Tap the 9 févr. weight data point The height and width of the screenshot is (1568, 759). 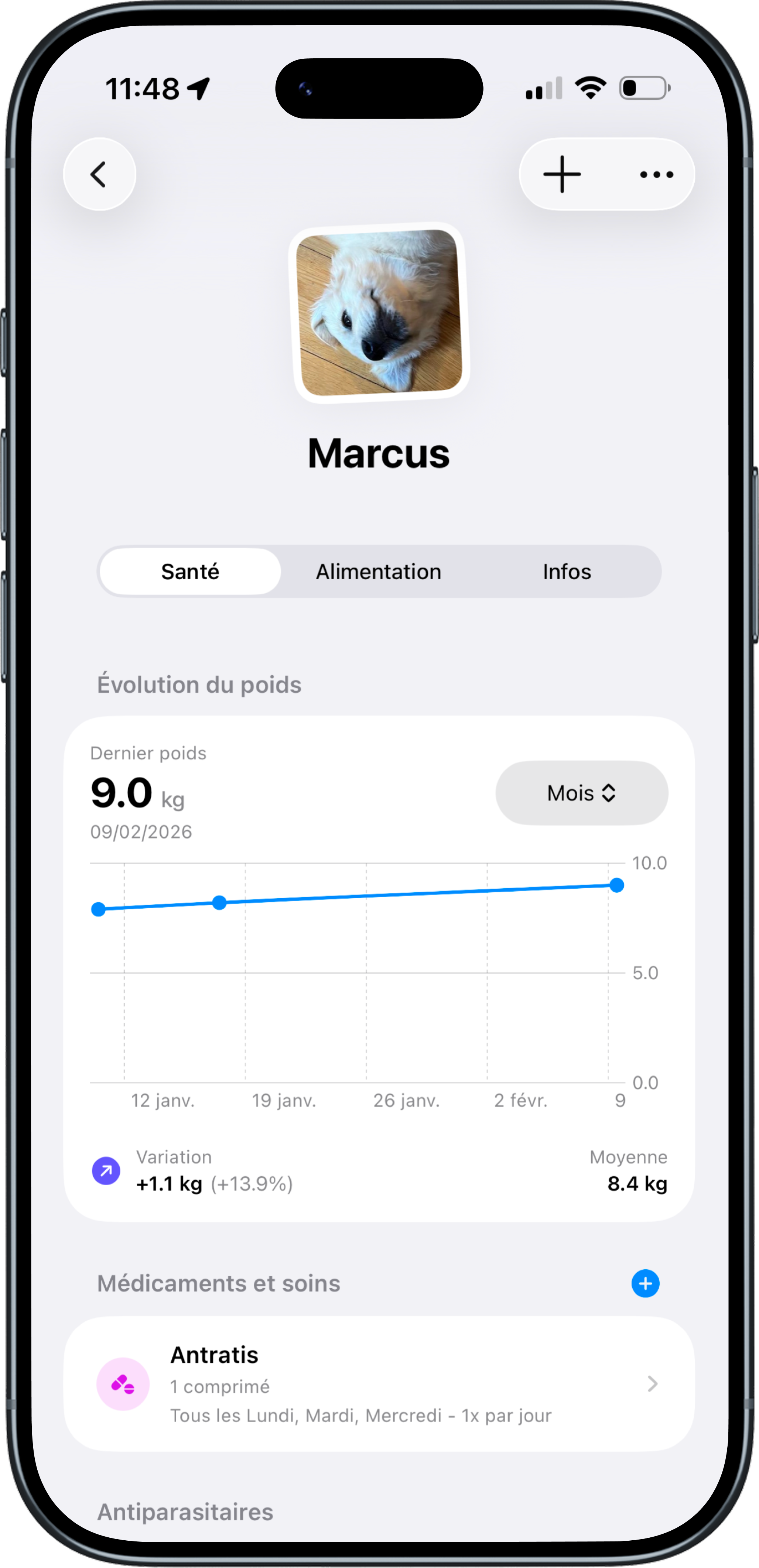(616, 886)
